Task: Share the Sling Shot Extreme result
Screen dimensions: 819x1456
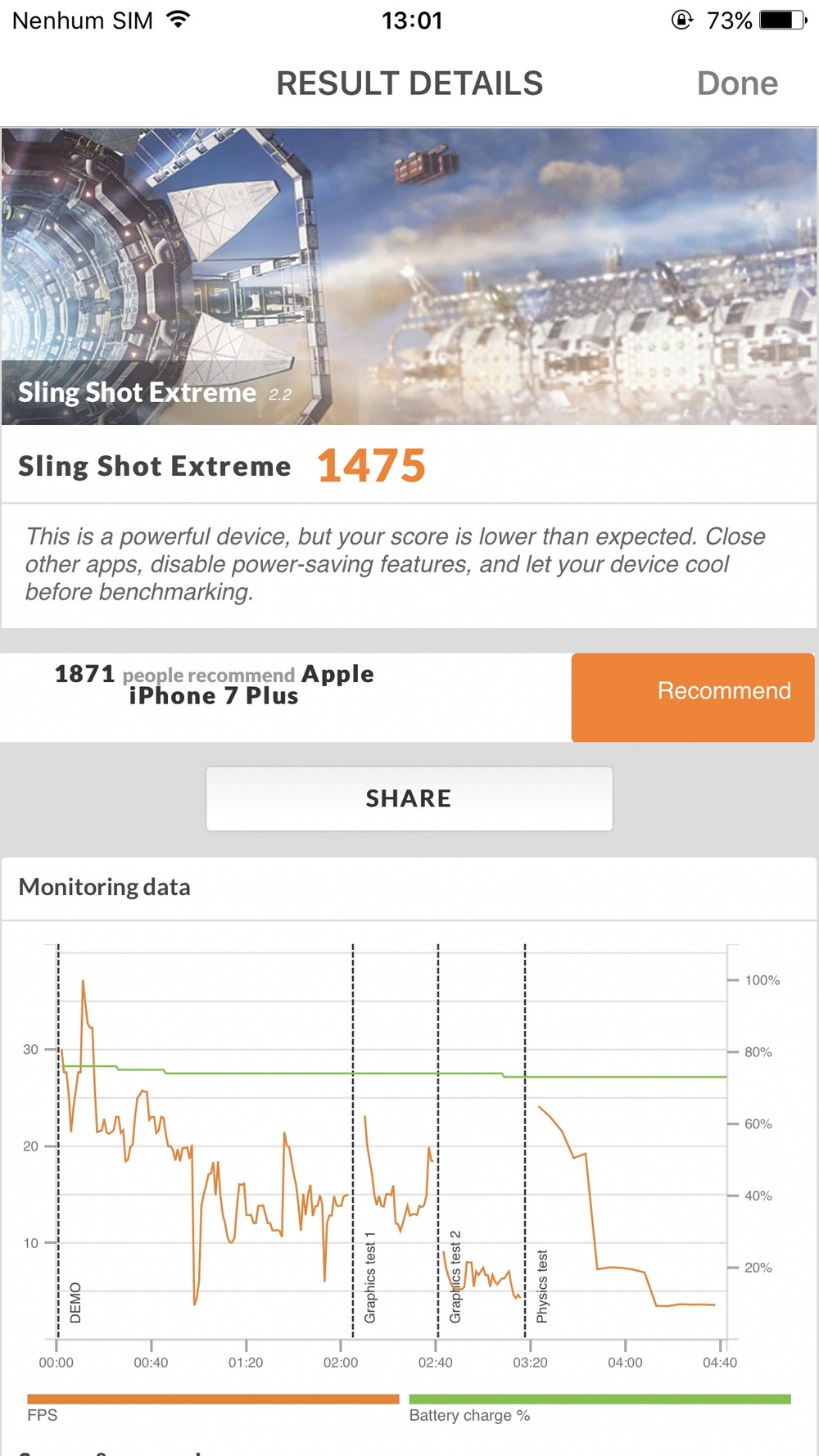Action: coord(409,798)
